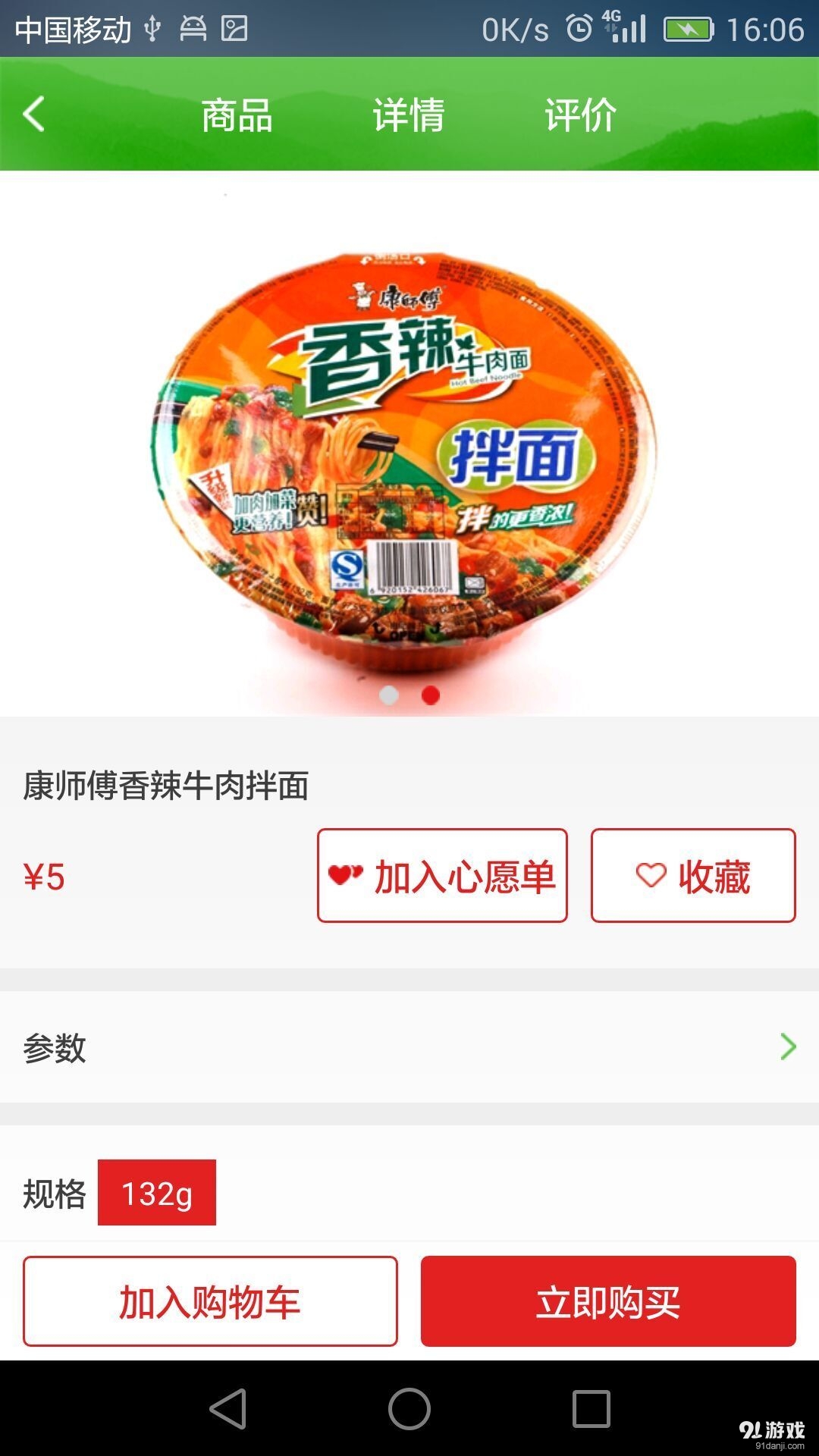Tap 加入心愿单 to join the wishlist
This screenshot has height=1456, width=819.
(442, 876)
